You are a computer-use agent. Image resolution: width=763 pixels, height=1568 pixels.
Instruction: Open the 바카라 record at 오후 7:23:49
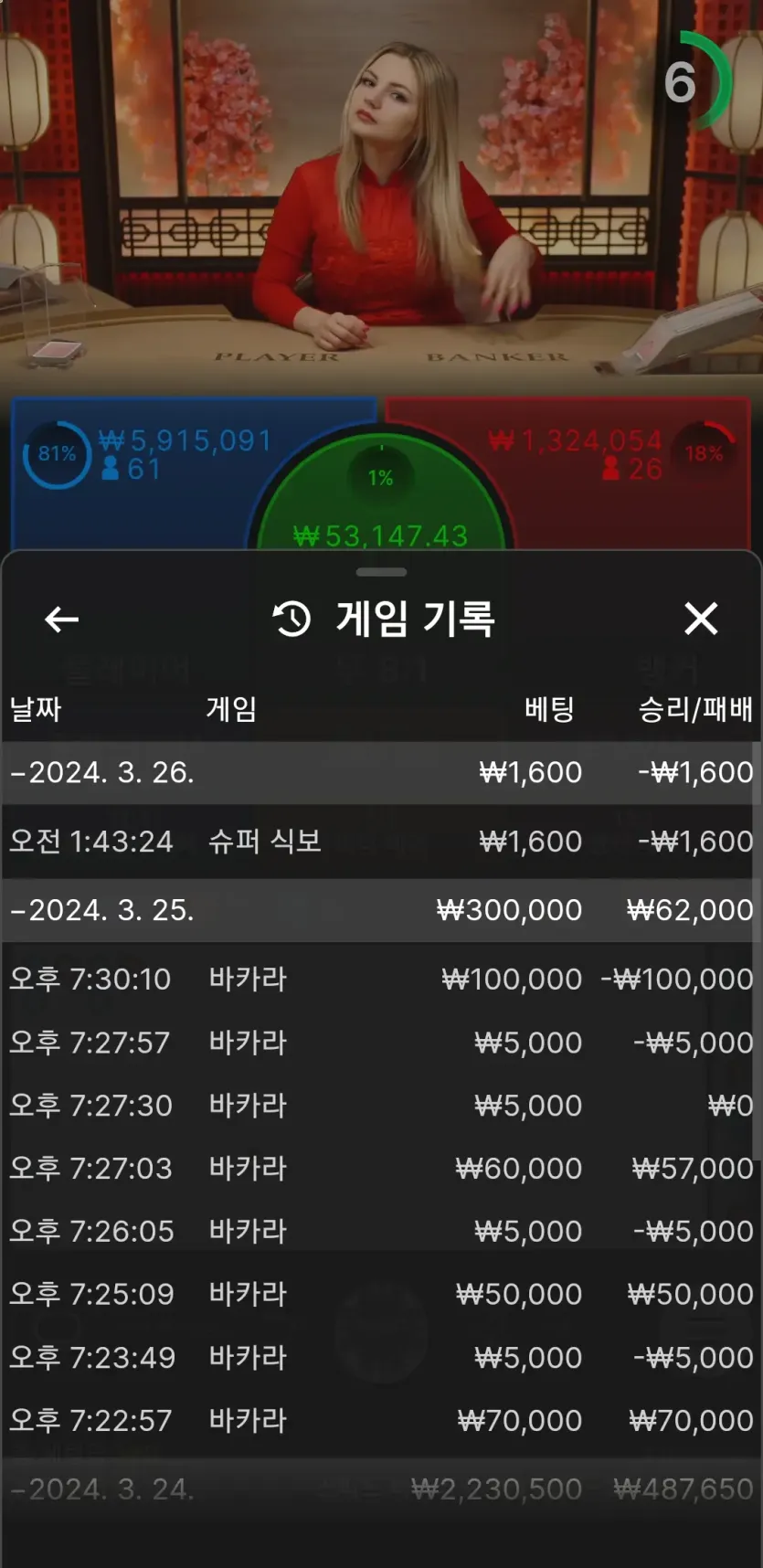tap(381, 1358)
